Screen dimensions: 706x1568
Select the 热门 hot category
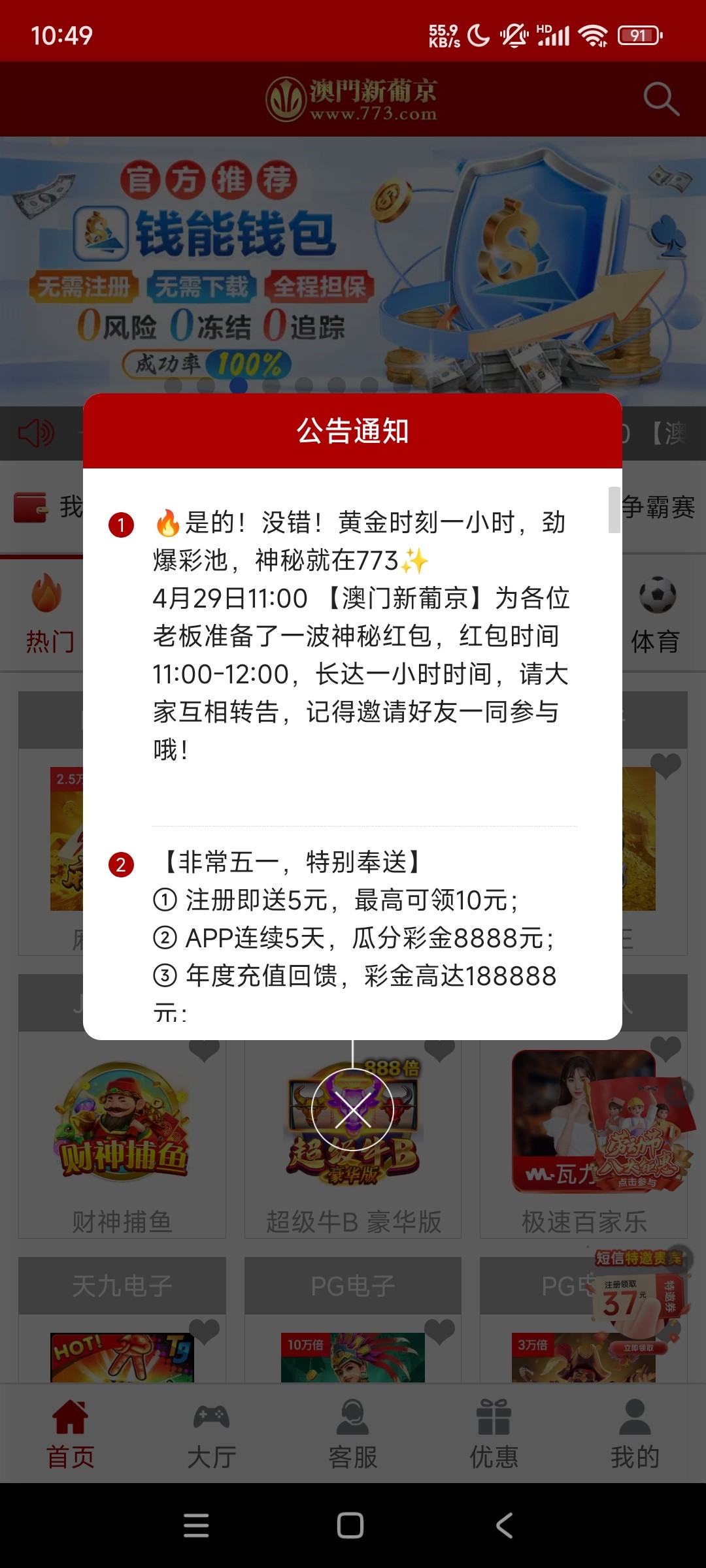click(x=48, y=614)
